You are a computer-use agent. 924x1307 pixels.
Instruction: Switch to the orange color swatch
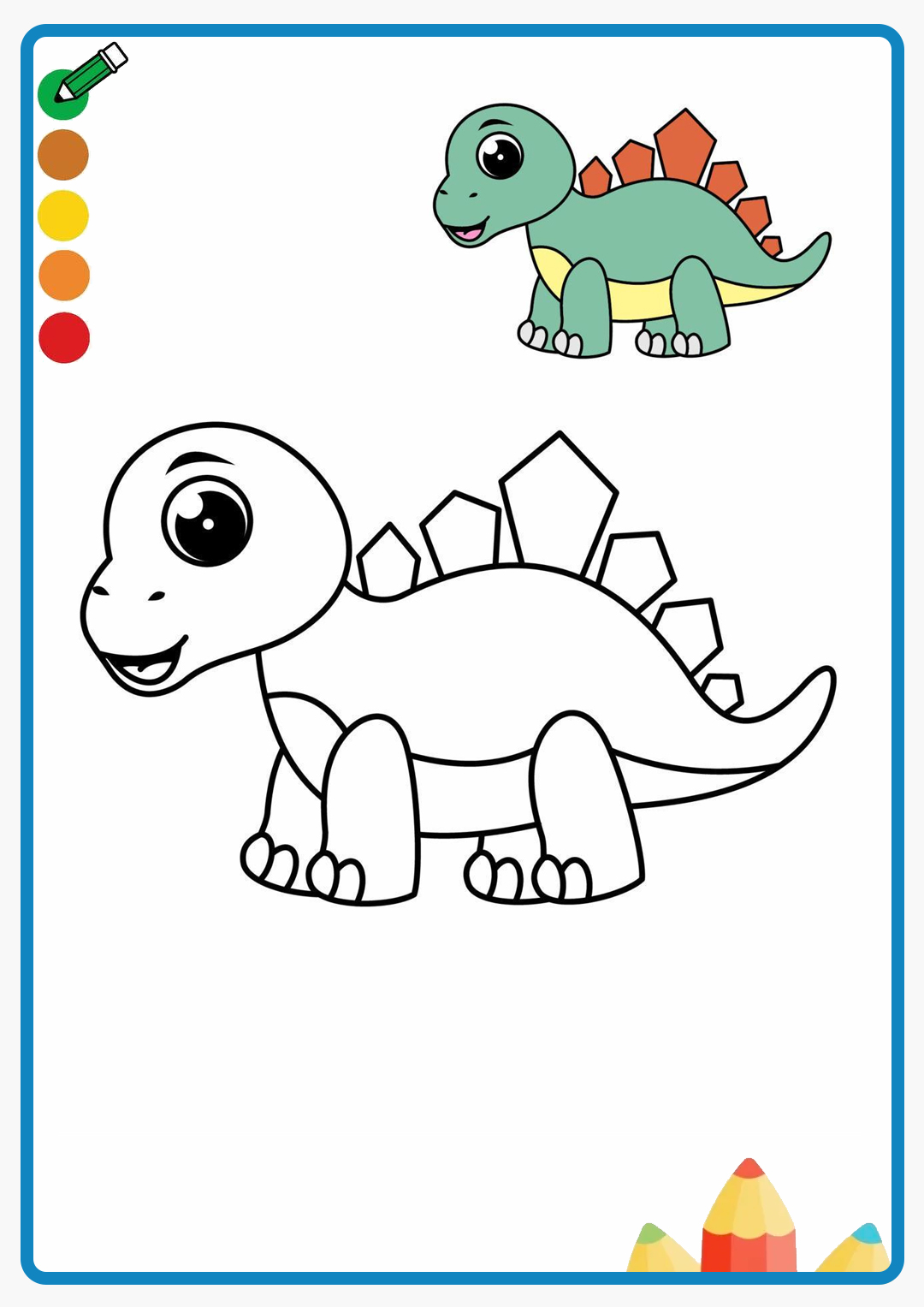click(64, 276)
